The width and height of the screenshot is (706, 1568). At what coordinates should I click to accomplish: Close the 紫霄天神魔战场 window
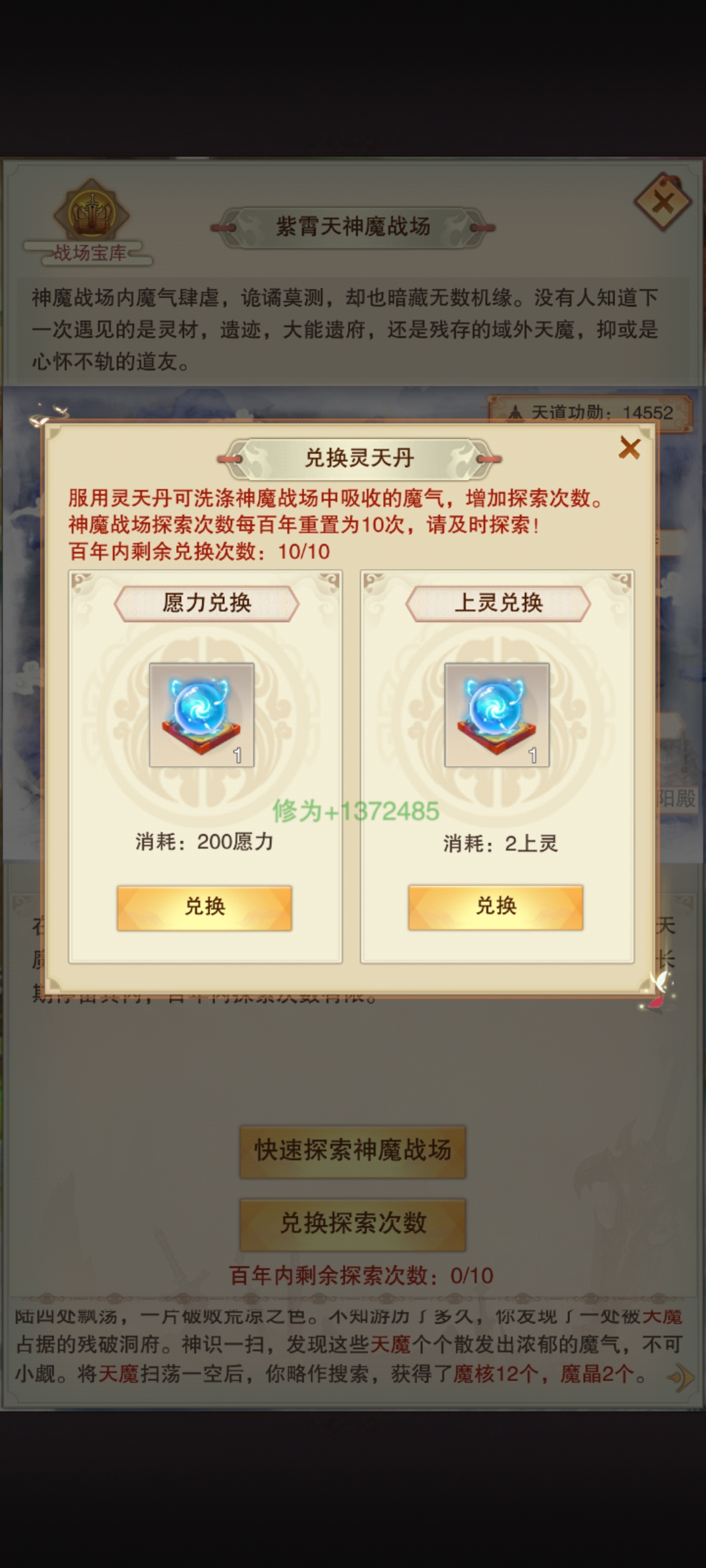(x=663, y=203)
